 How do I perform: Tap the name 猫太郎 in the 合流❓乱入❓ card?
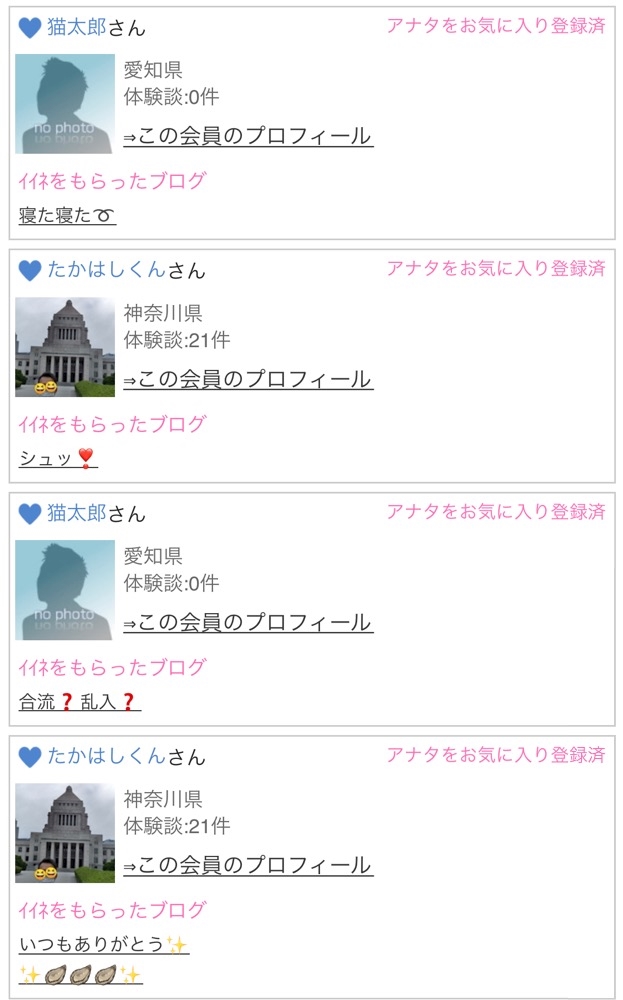pyautogui.click(x=76, y=514)
